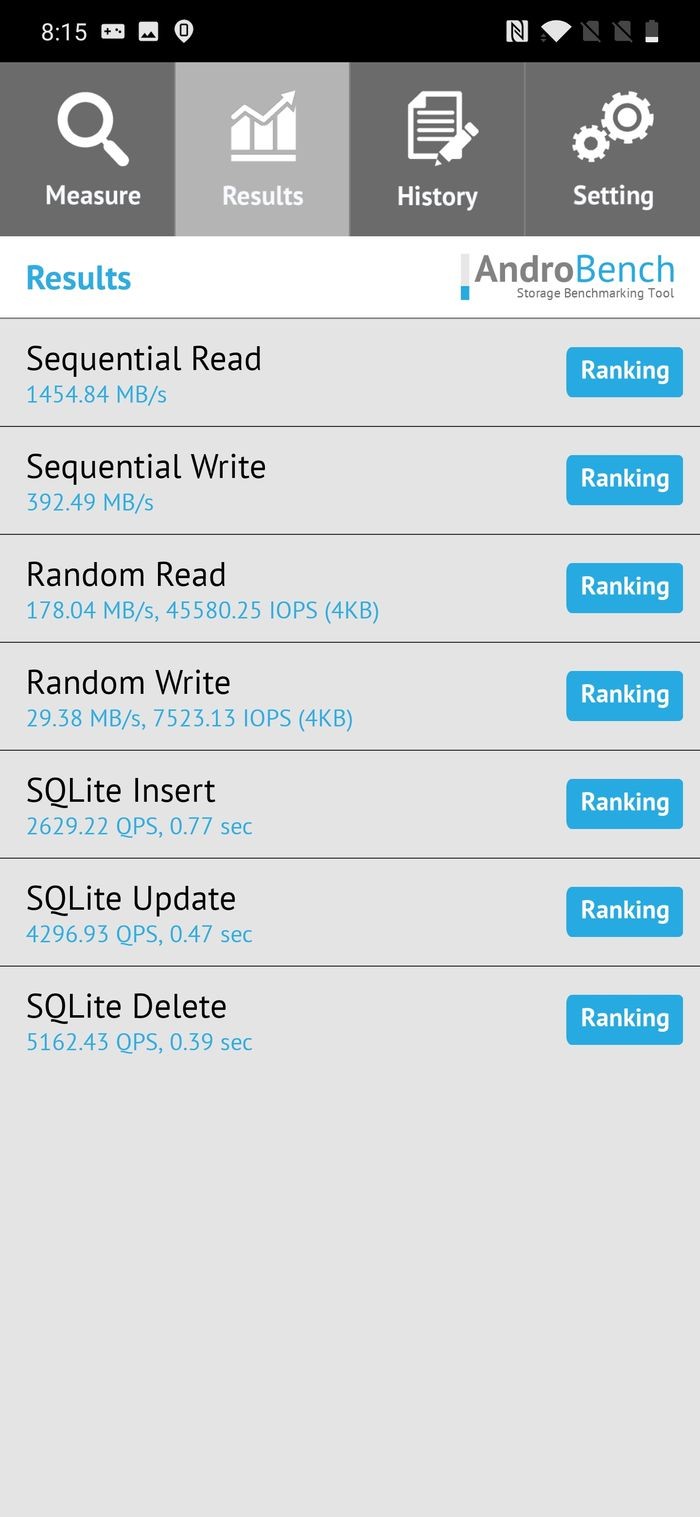
Task: View ranking for Sequential Read
Action: tap(624, 372)
